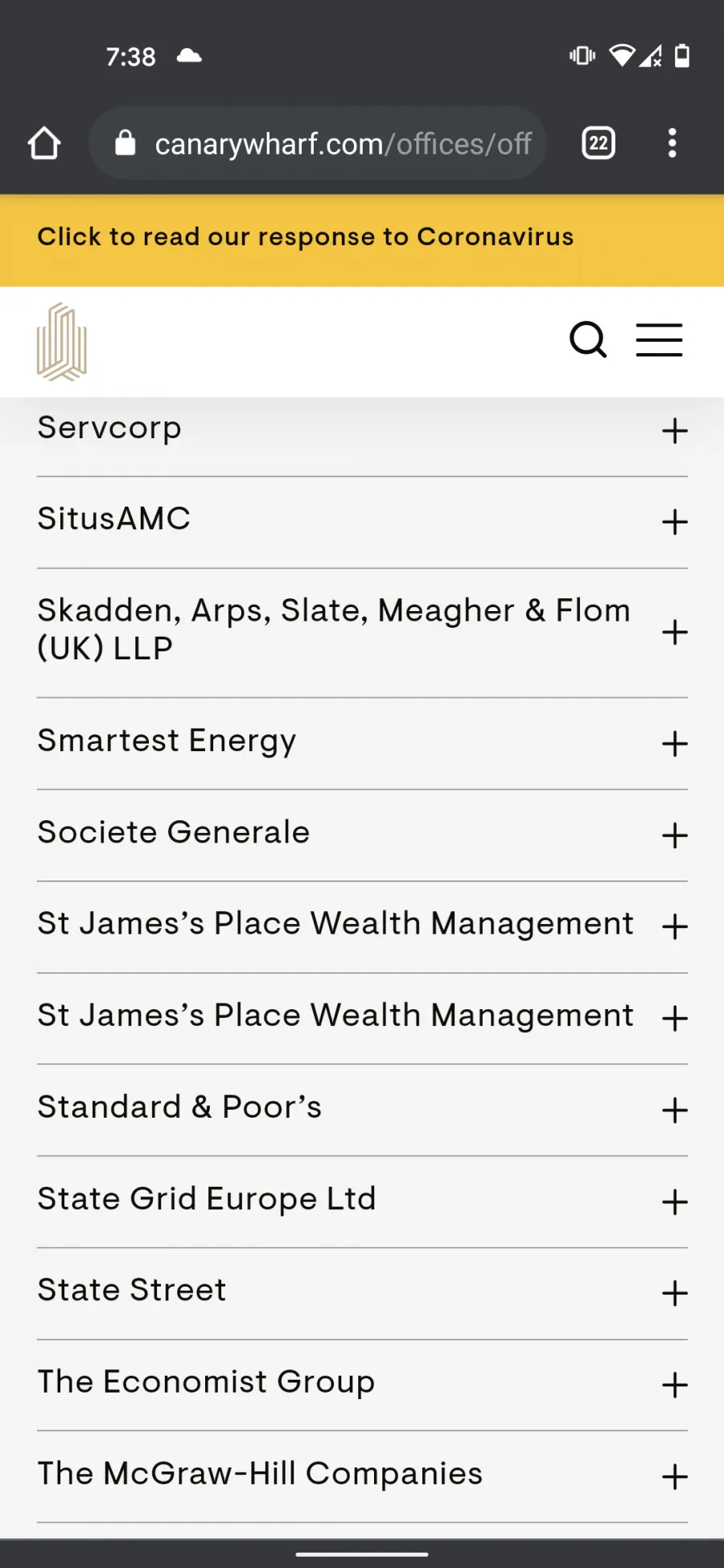Open the browser overflow menu

pos(673,143)
